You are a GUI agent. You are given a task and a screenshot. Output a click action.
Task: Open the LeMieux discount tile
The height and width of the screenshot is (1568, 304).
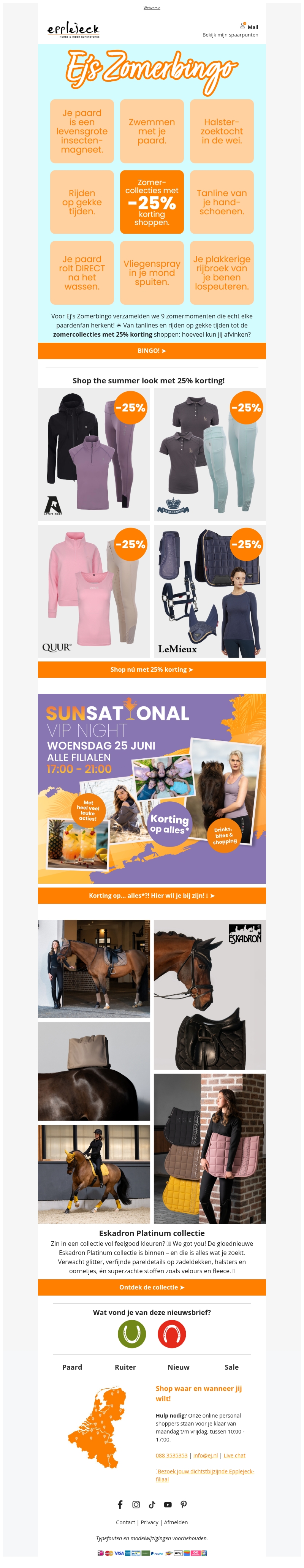pyautogui.click(x=210, y=591)
